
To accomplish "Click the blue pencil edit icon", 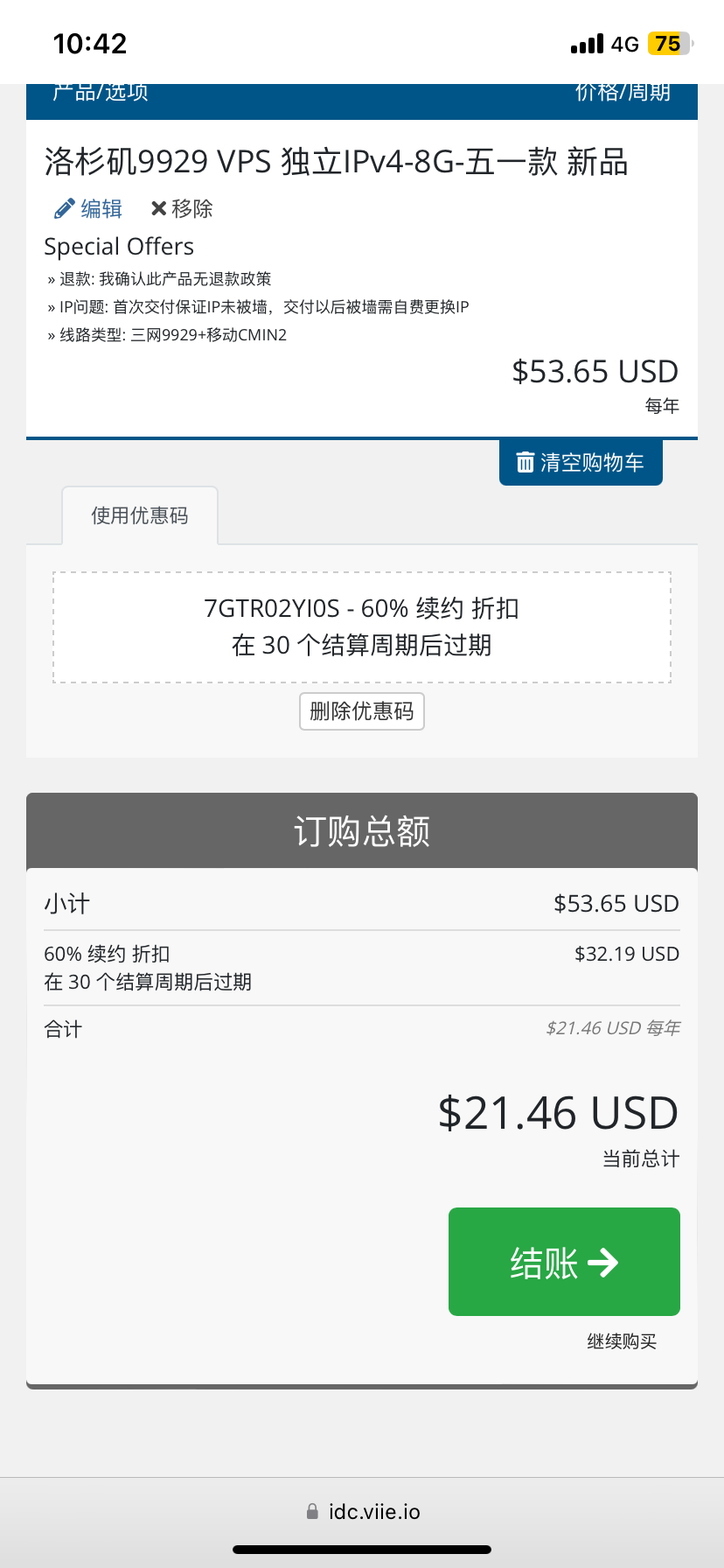I will click(x=62, y=208).
